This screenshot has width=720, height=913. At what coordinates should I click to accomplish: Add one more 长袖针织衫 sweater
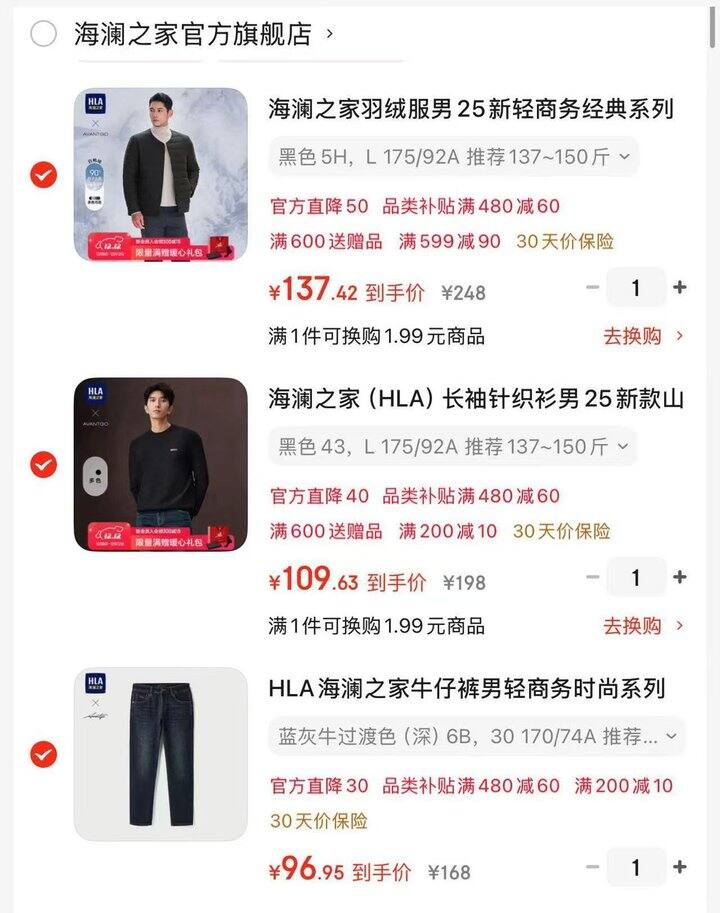(x=680, y=577)
